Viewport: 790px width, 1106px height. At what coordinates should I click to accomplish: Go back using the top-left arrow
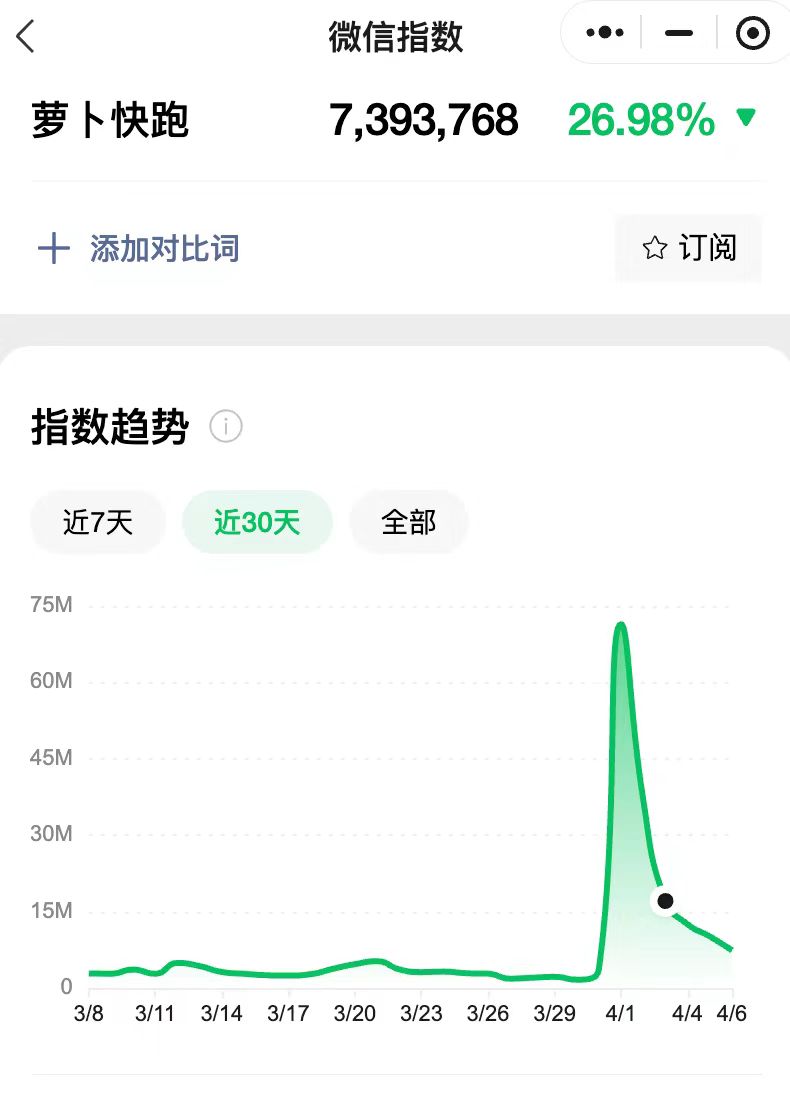point(26,37)
